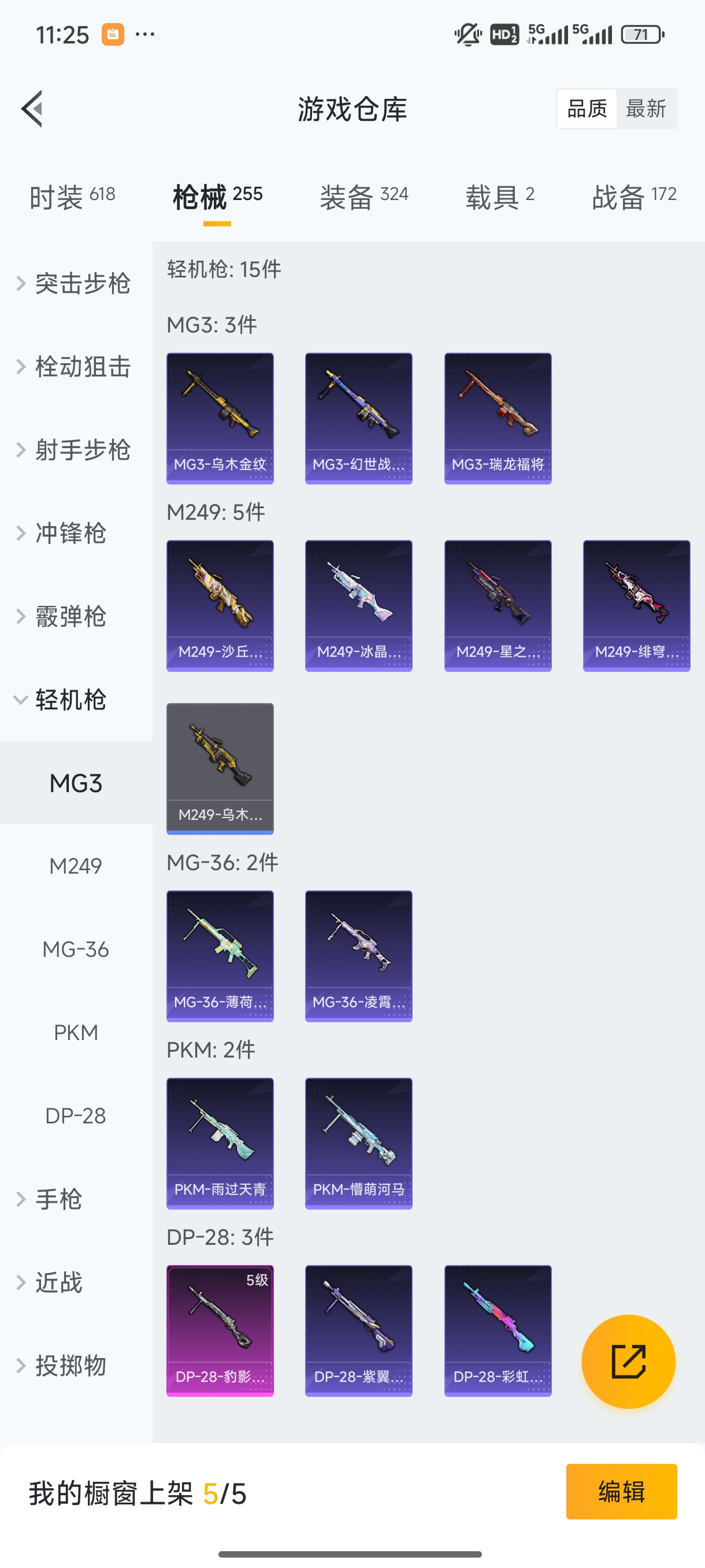Select the M249 subcategory
This screenshot has height=1568, width=705.
click(76, 866)
